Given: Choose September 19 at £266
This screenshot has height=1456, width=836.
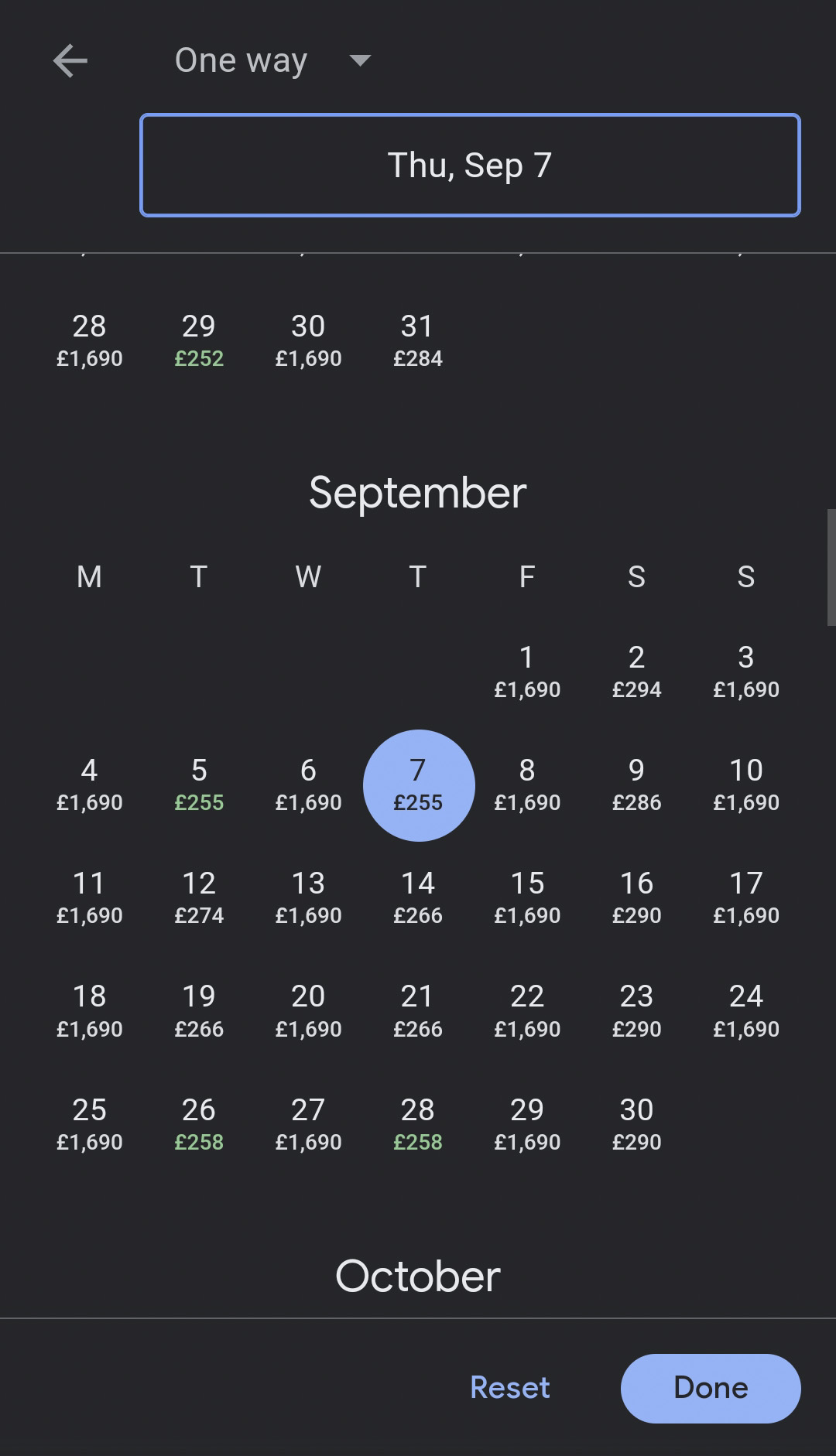Looking at the screenshot, I should (x=199, y=1010).
